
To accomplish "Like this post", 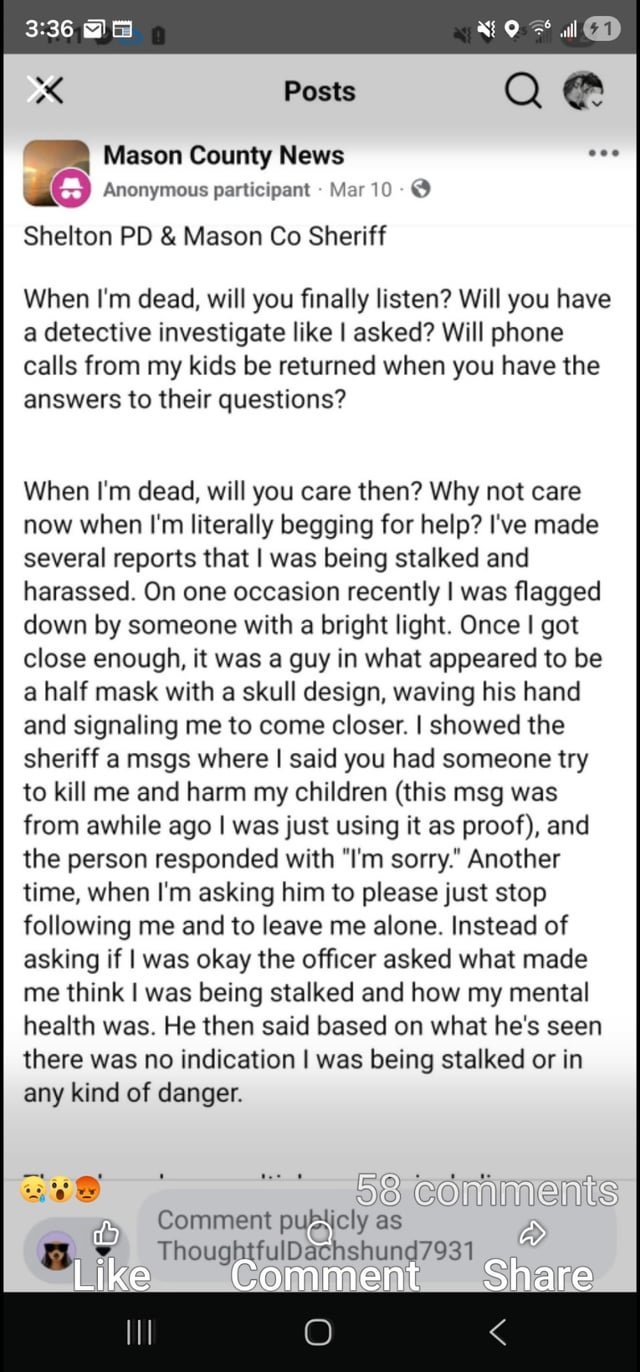I will tap(110, 1258).
